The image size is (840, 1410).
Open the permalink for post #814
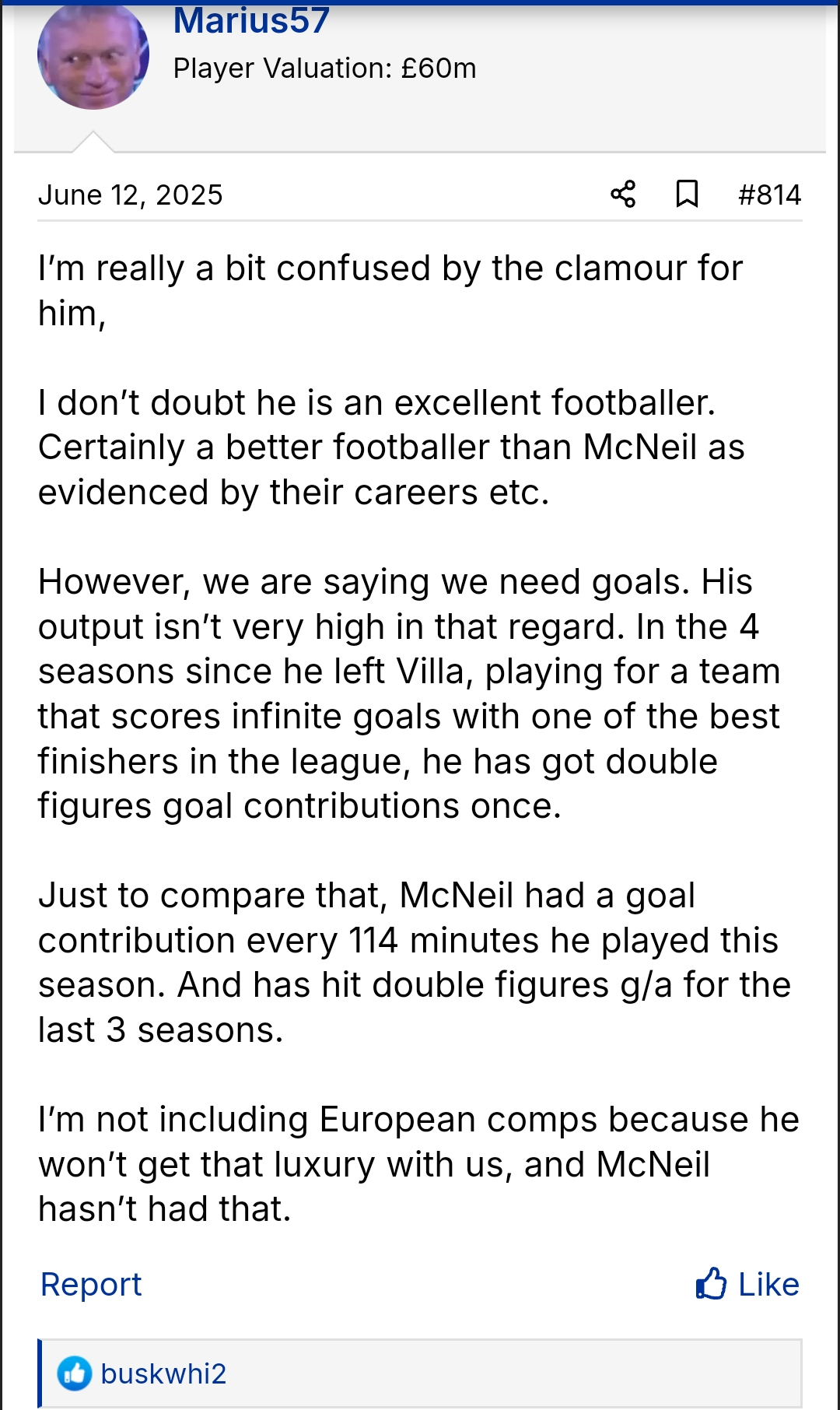point(769,195)
